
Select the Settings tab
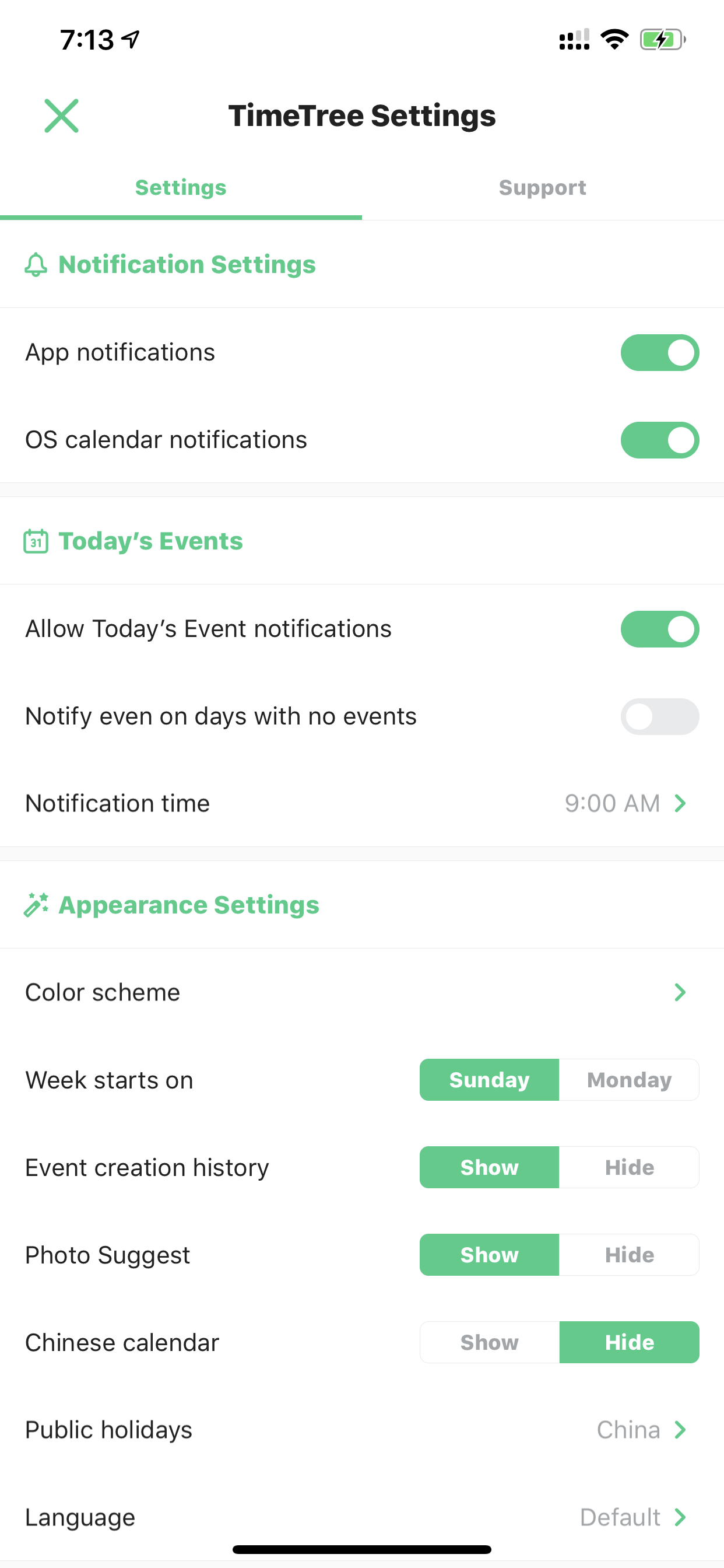pyautogui.click(x=181, y=187)
